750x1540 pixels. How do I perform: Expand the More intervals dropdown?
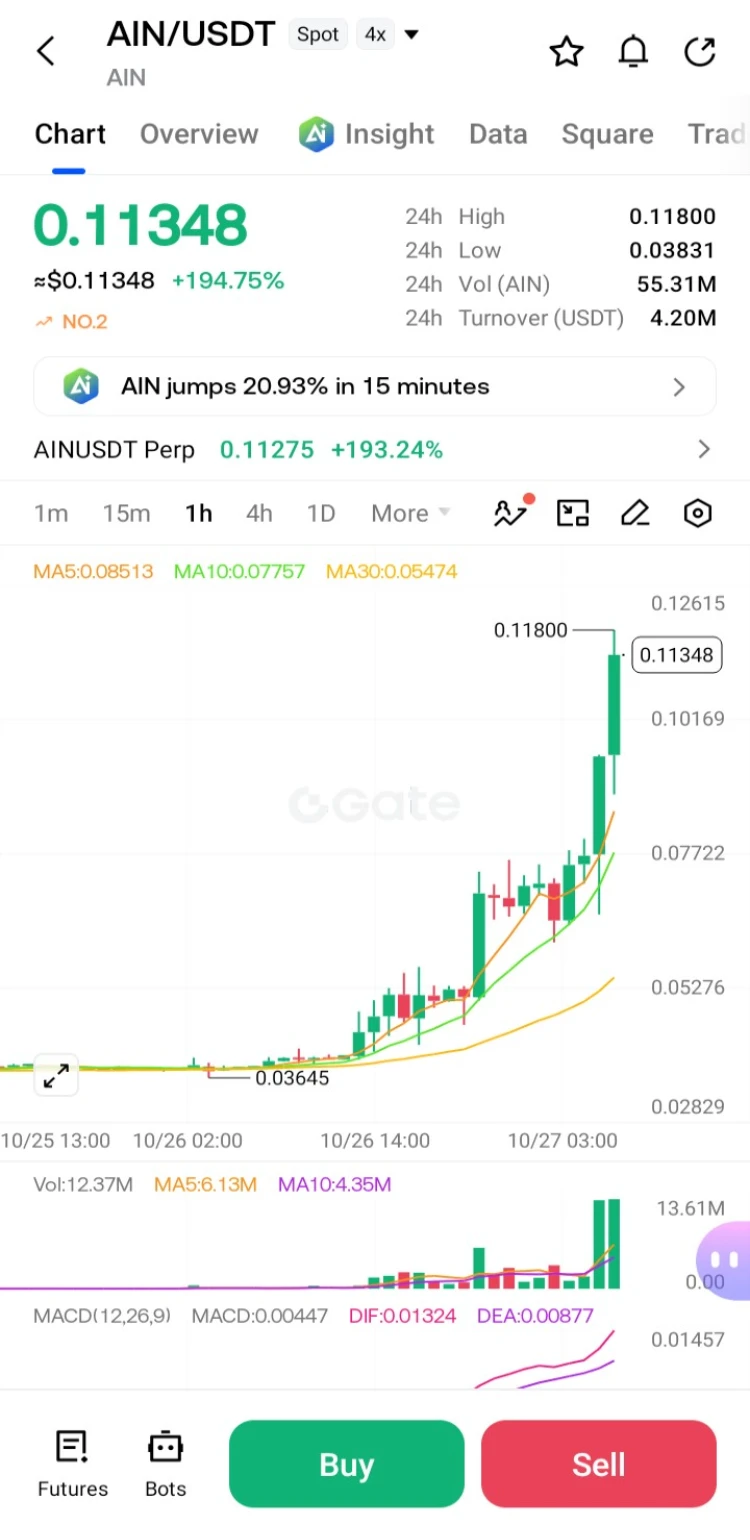coord(410,513)
